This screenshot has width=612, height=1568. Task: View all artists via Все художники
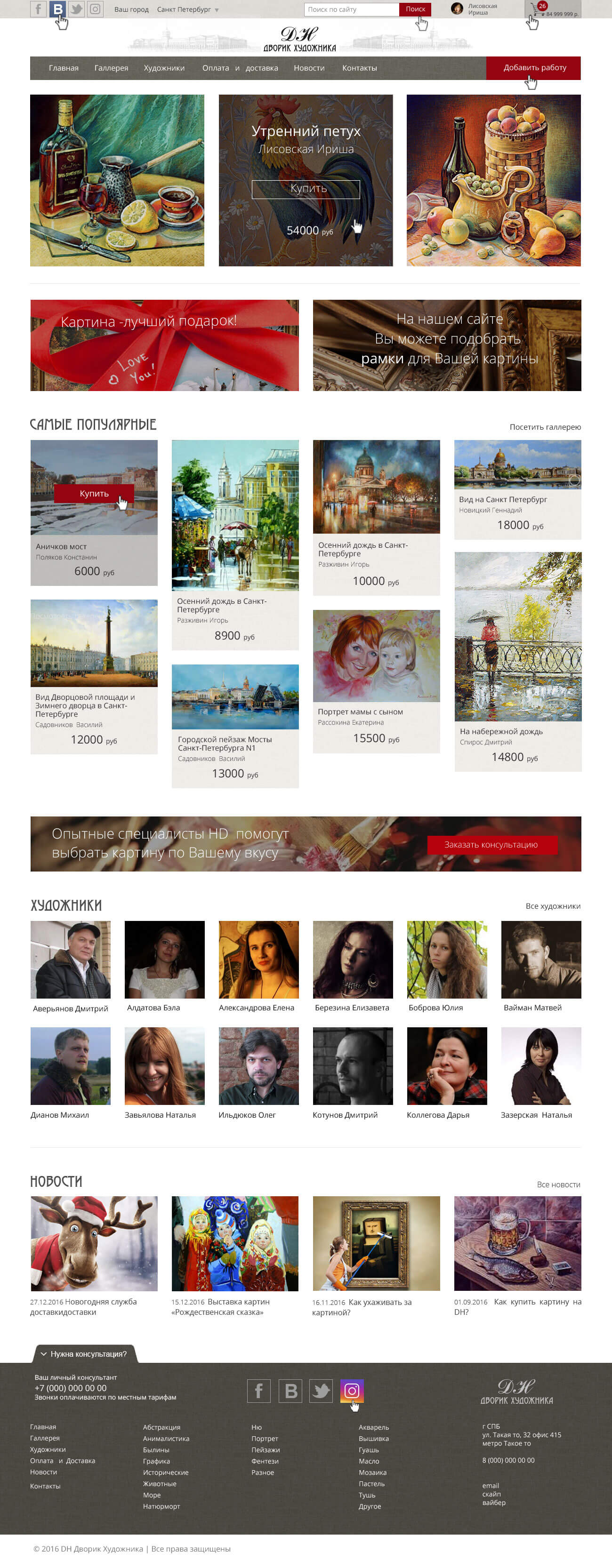pos(552,906)
